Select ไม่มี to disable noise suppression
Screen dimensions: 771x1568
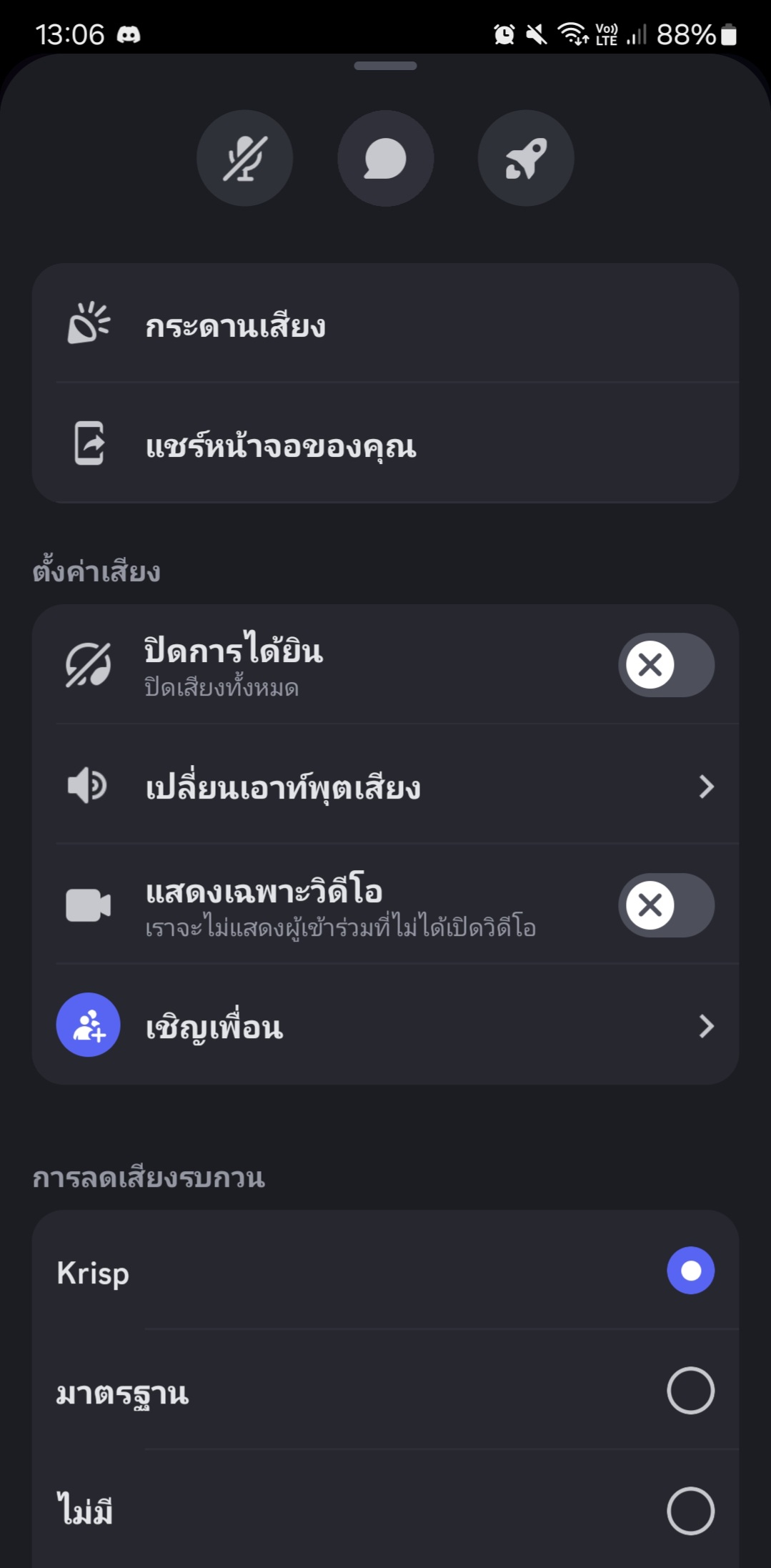tap(690, 1511)
